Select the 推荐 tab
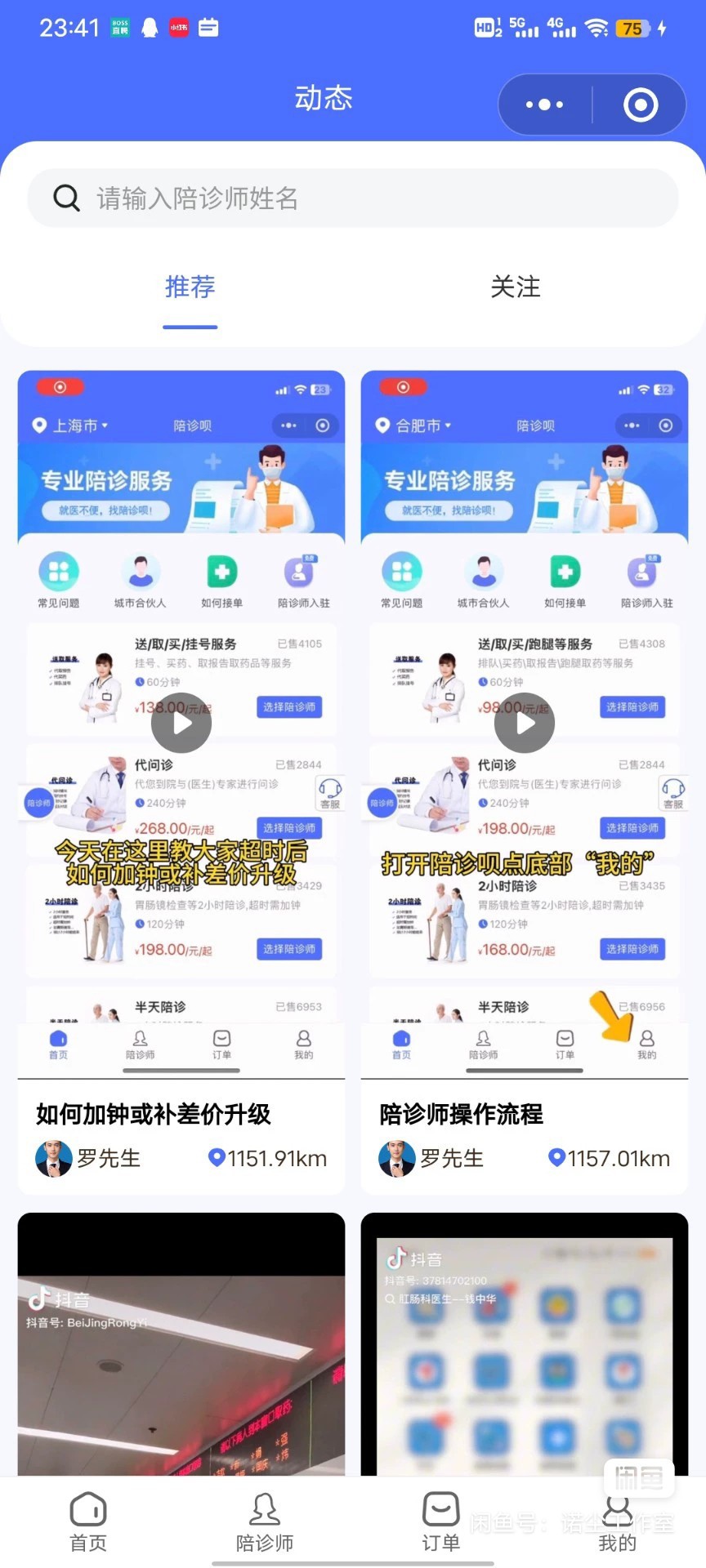Image resolution: width=706 pixels, height=1568 pixels. coord(190,287)
